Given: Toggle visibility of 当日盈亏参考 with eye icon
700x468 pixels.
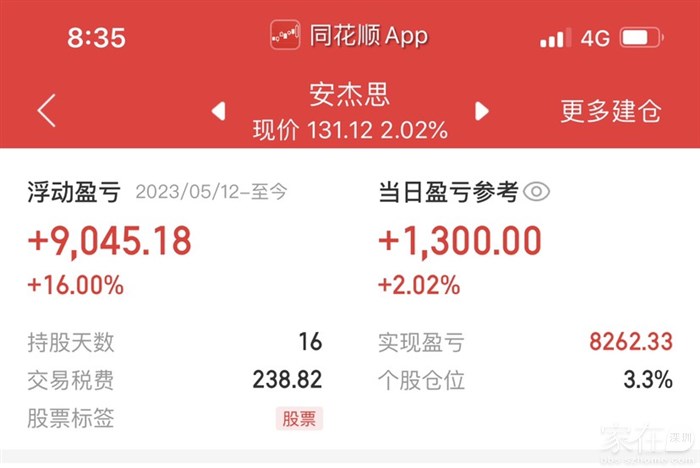Looking at the screenshot, I should [x=538, y=192].
